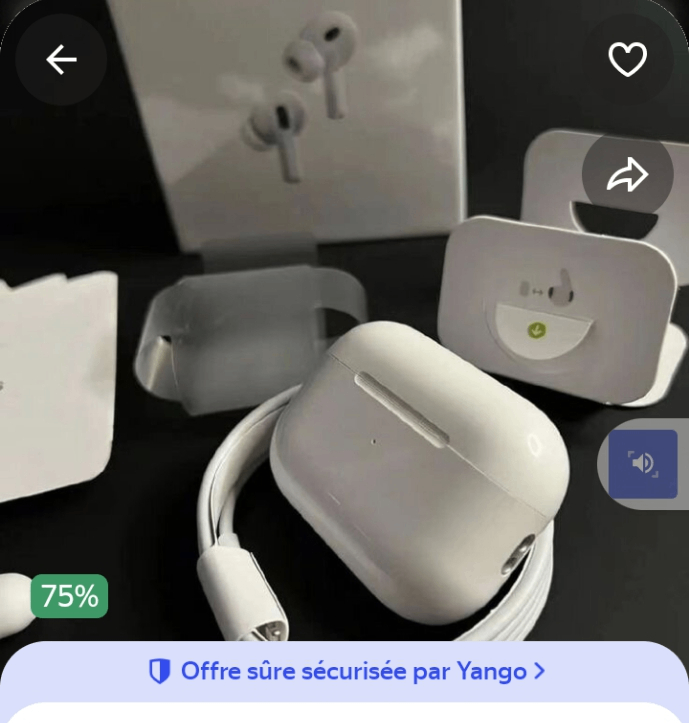Image resolution: width=689 pixels, height=723 pixels.
Task: Toggle the sound using the speaker button
Action: pos(642,463)
